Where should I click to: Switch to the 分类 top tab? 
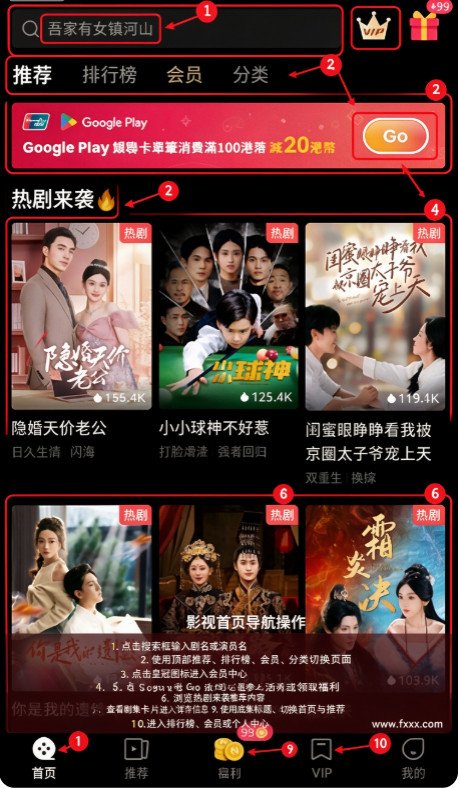[250, 75]
